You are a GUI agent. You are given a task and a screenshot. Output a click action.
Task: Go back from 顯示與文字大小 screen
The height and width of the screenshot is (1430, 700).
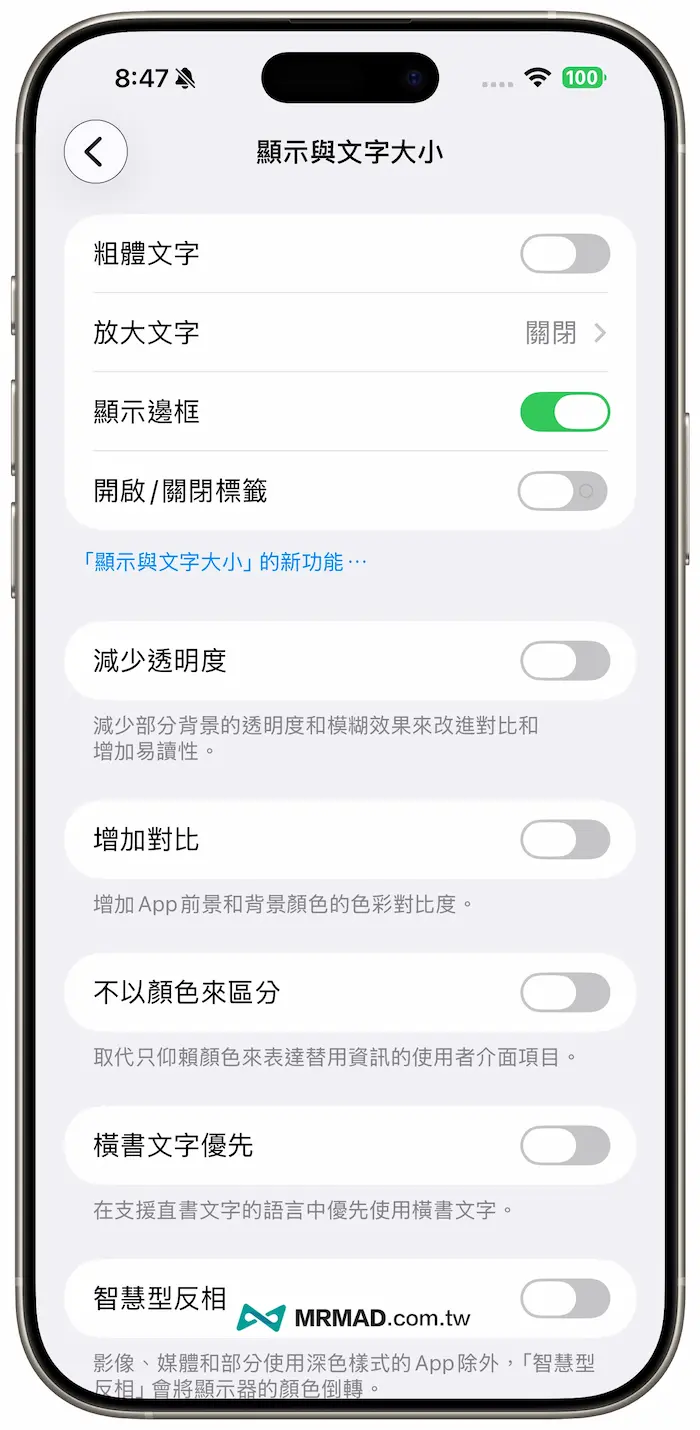tap(96, 152)
